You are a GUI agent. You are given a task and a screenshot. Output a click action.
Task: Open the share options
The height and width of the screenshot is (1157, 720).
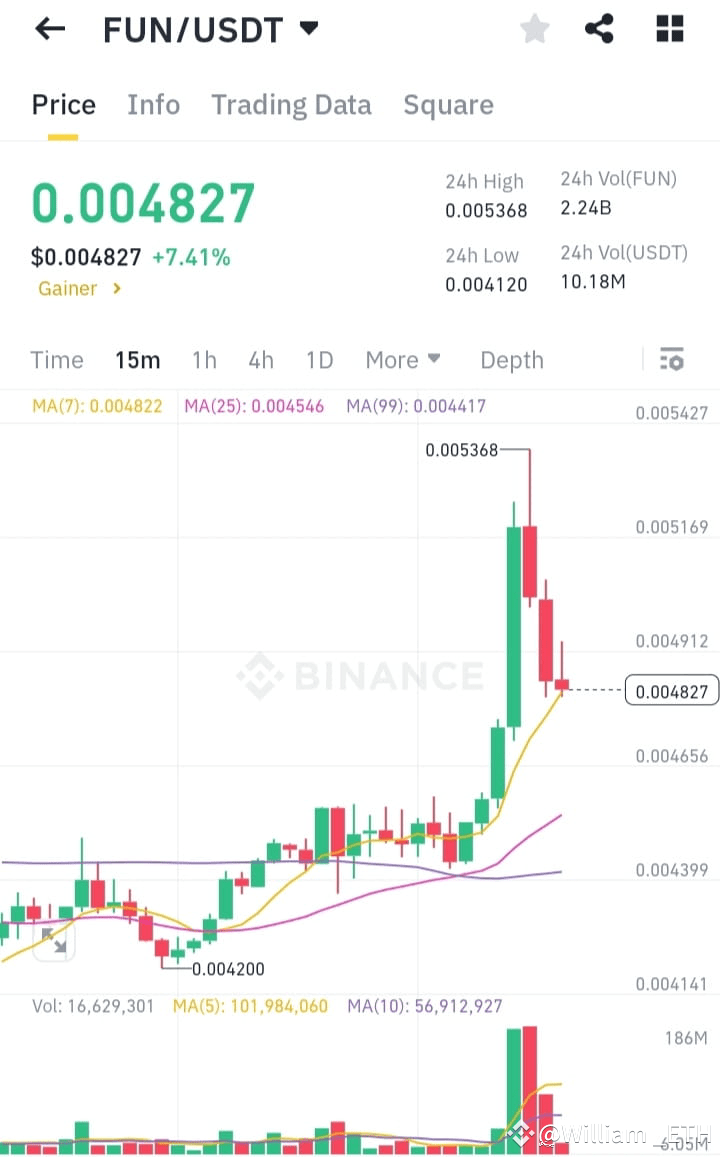click(599, 28)
